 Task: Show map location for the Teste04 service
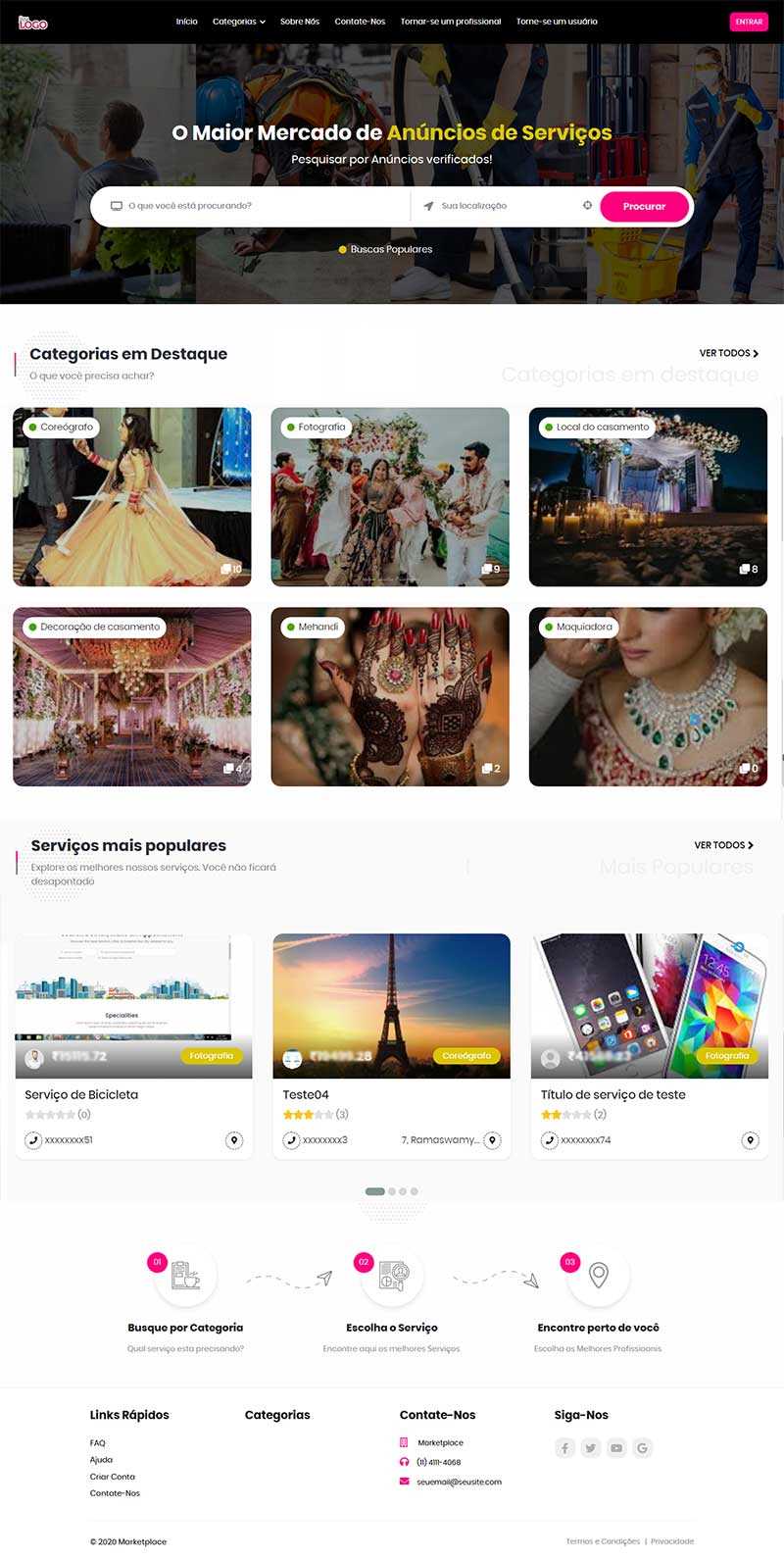point(492,1140)
